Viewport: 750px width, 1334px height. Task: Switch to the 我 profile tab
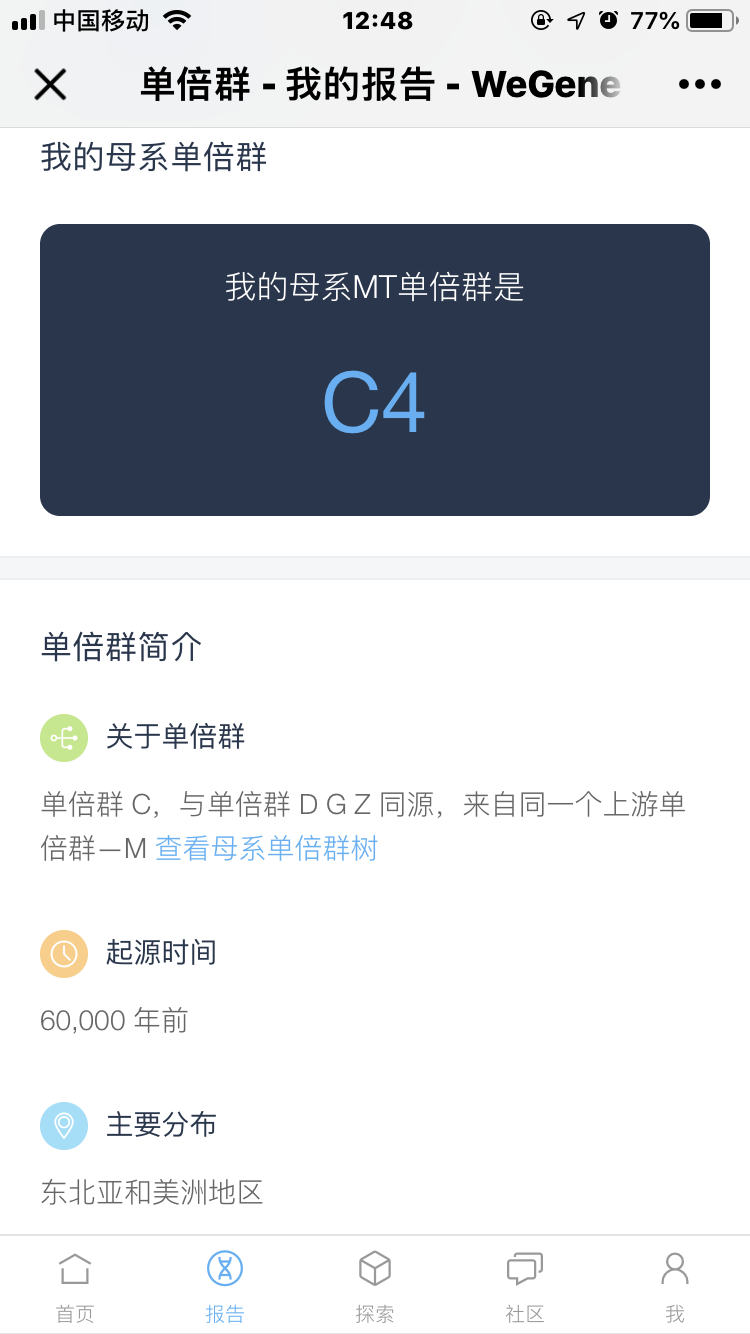(675, 1286)
